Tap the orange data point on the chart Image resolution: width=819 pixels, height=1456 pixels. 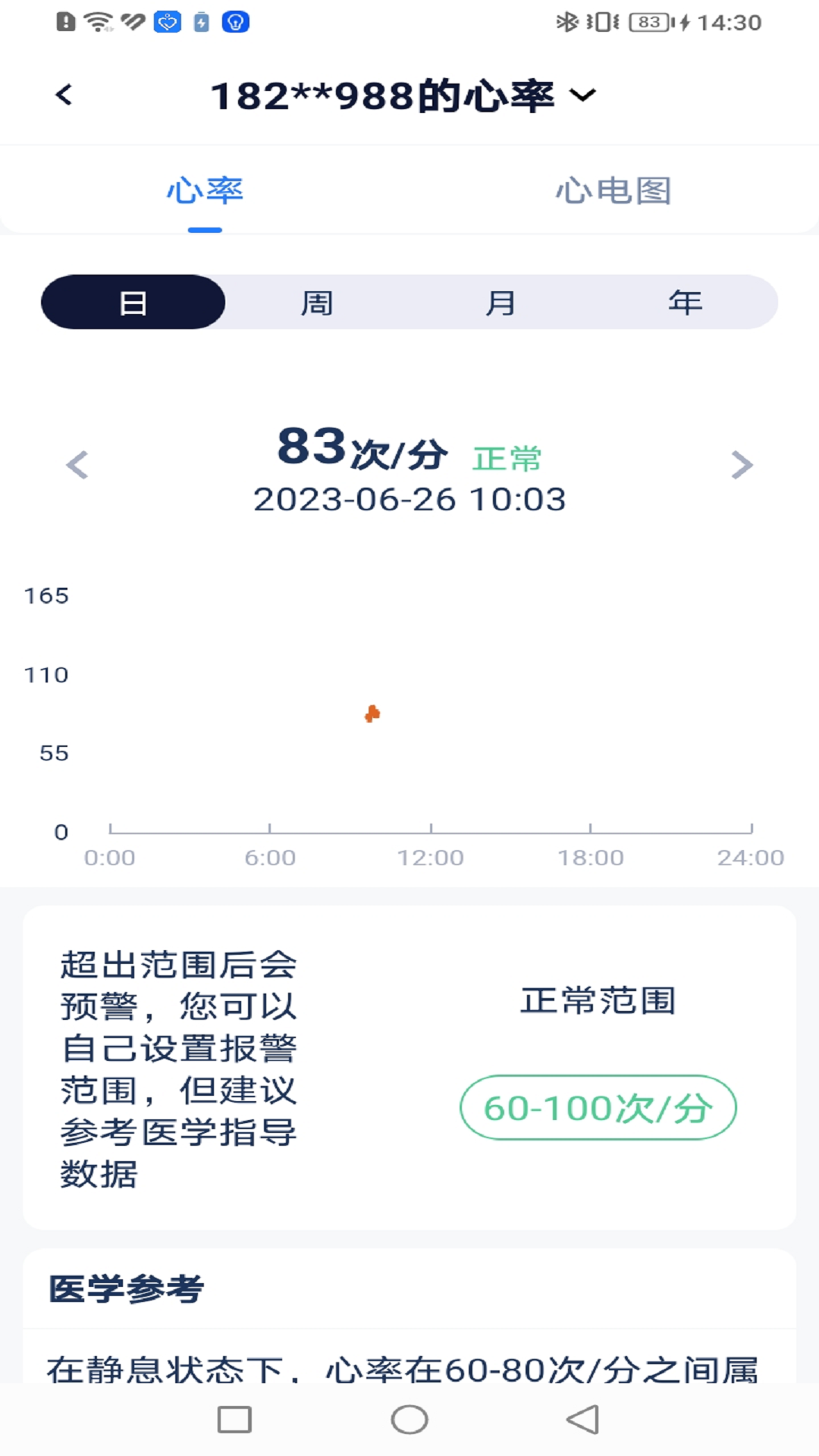tap(372, 714)
